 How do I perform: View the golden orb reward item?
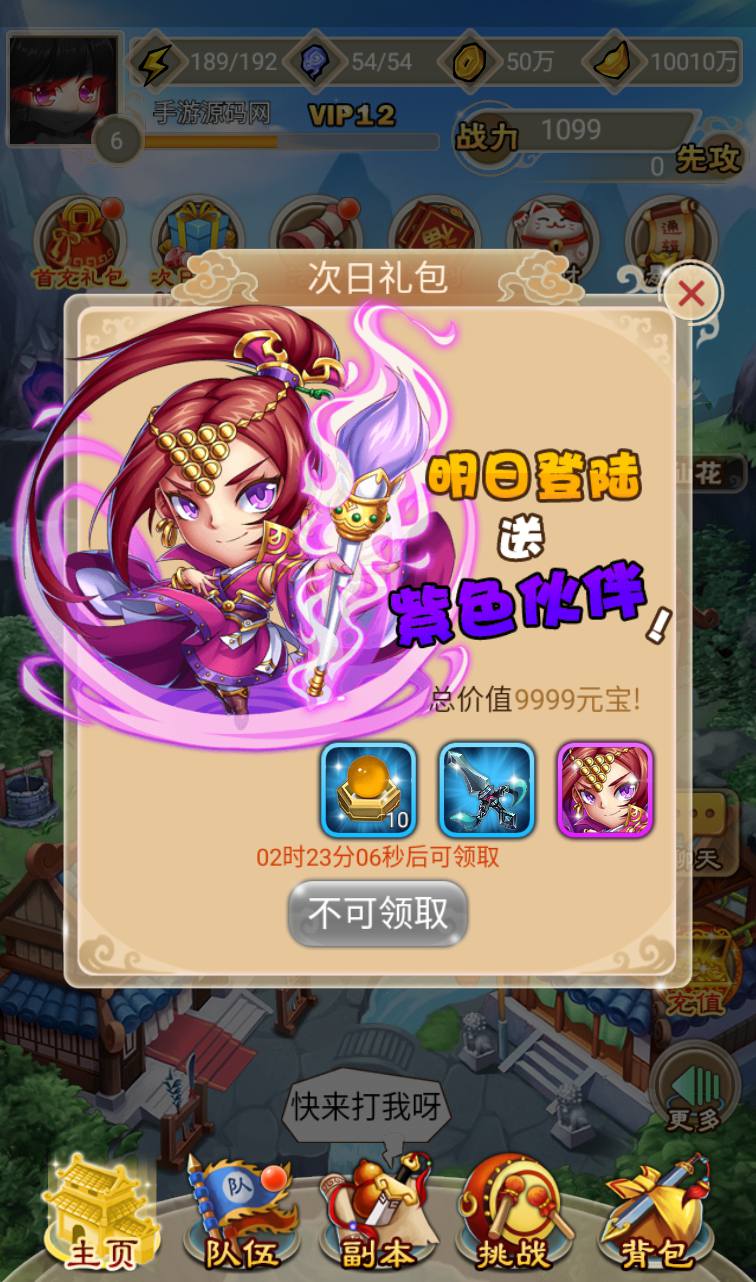[367, 790]
